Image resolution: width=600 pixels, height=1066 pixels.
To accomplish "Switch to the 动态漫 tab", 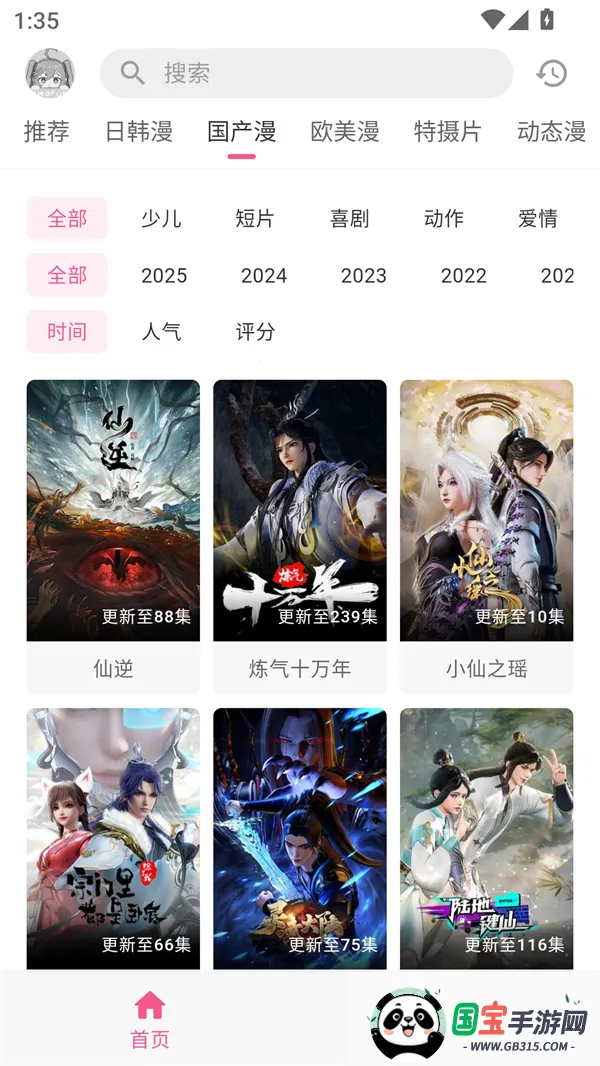I will point(551,131).
